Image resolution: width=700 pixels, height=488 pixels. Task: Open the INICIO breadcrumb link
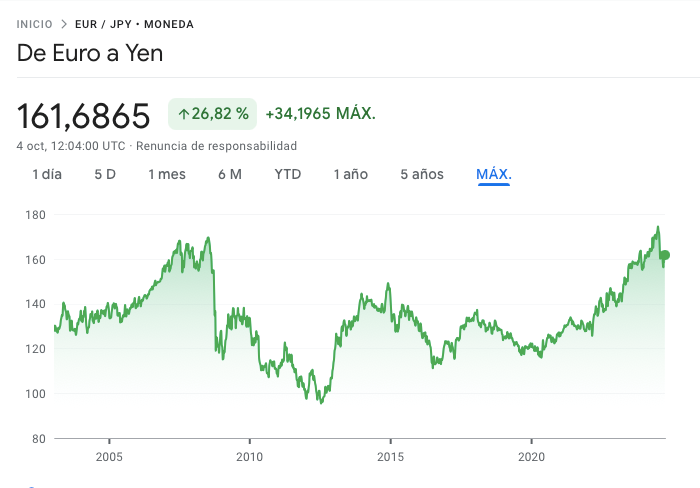pos(34,24)
